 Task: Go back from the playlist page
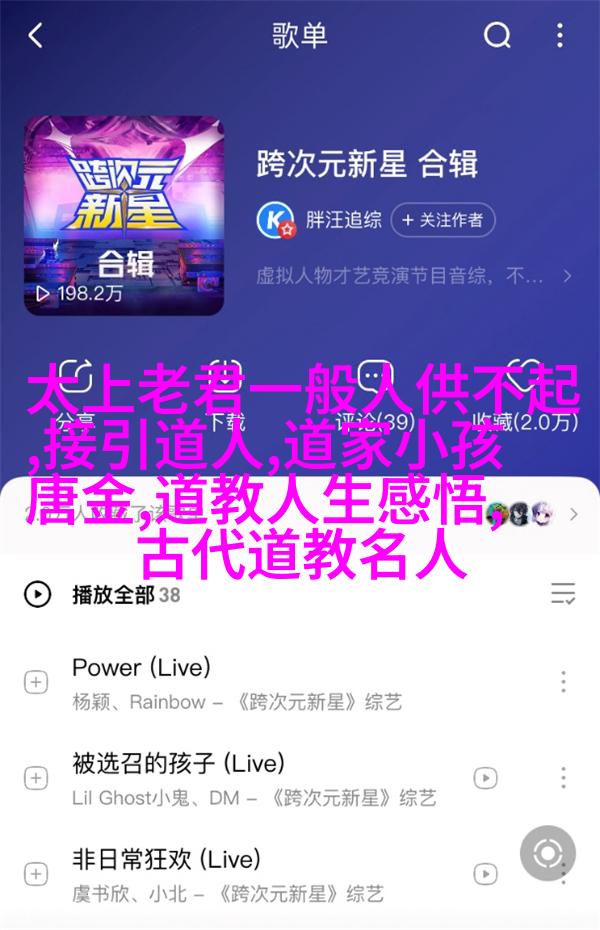coord(36,37)
